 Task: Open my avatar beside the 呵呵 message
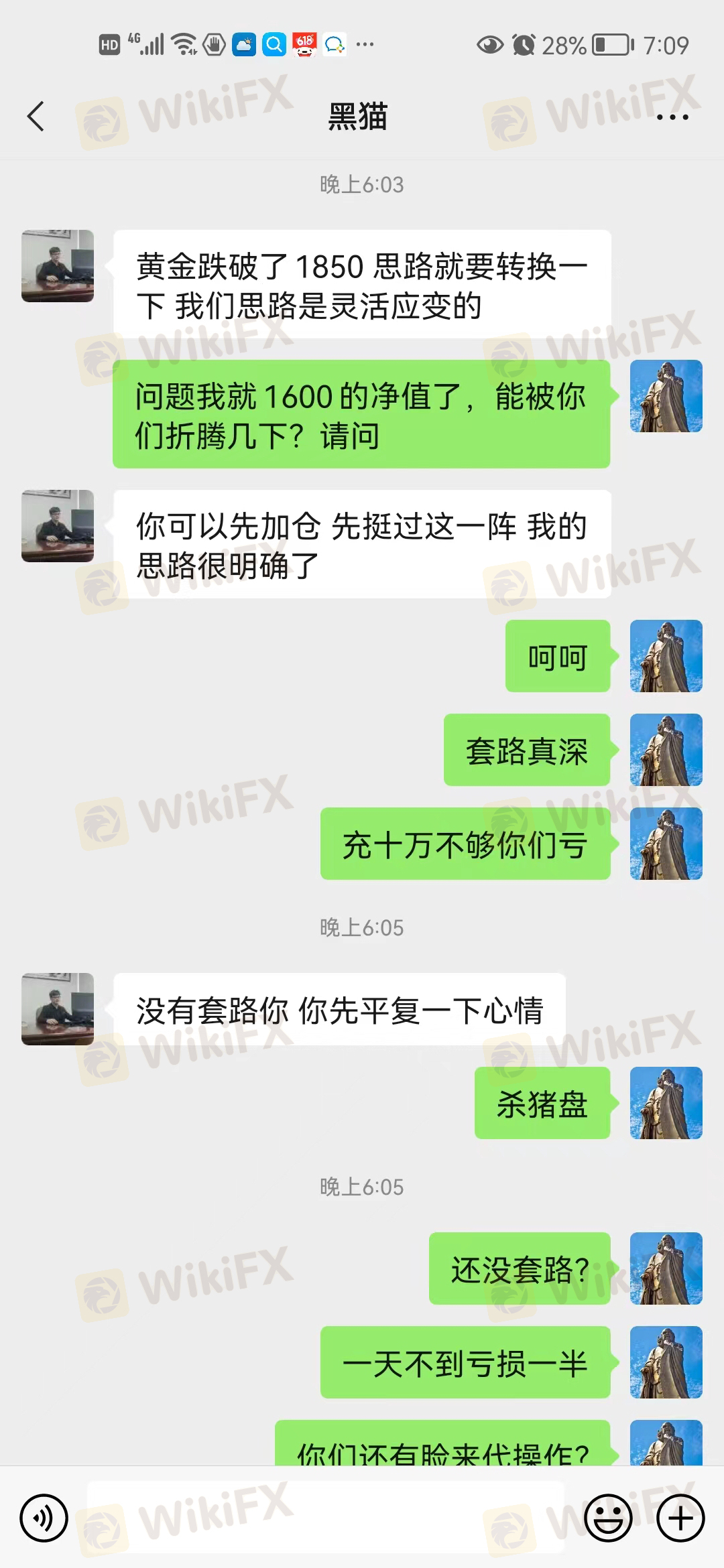(x=666, y=656)
